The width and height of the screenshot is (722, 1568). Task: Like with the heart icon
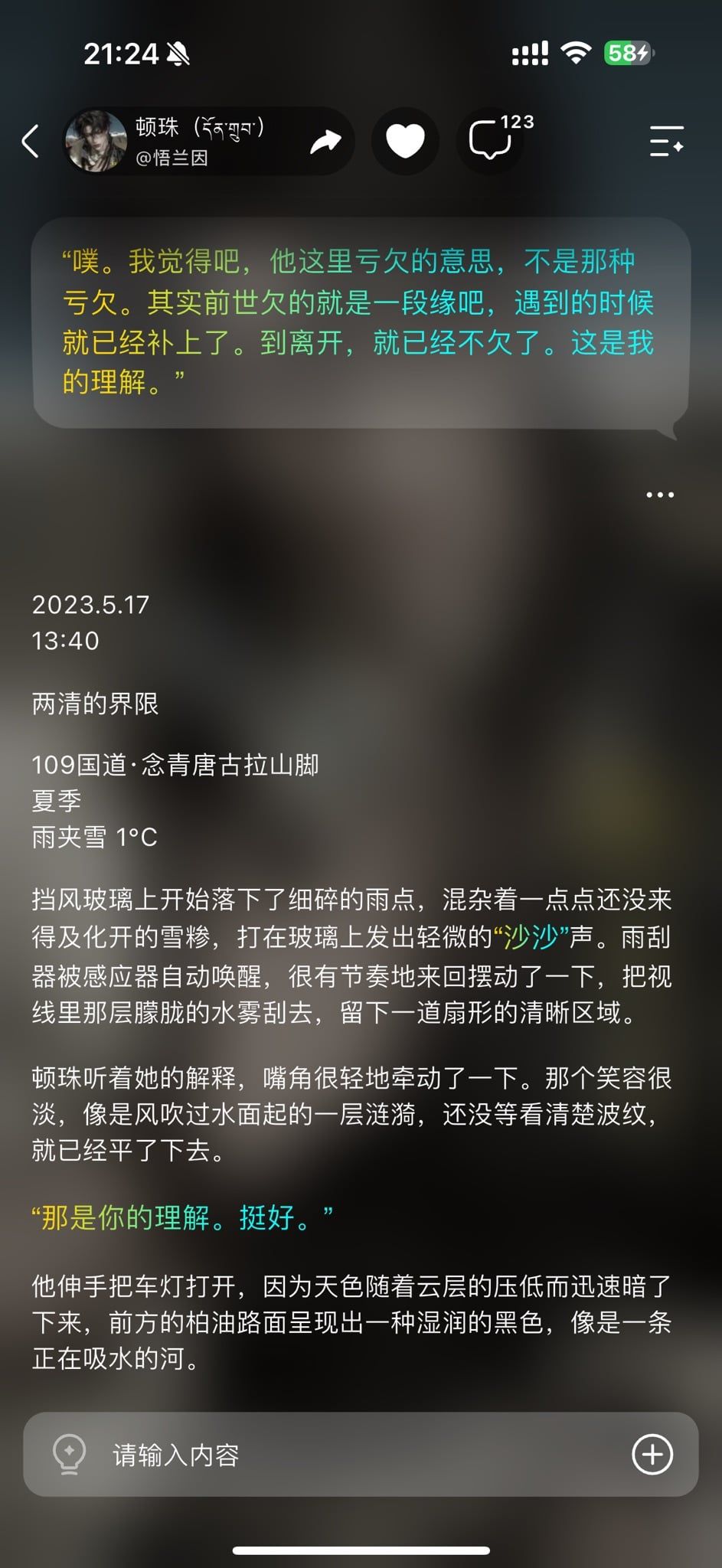(405, 142)
